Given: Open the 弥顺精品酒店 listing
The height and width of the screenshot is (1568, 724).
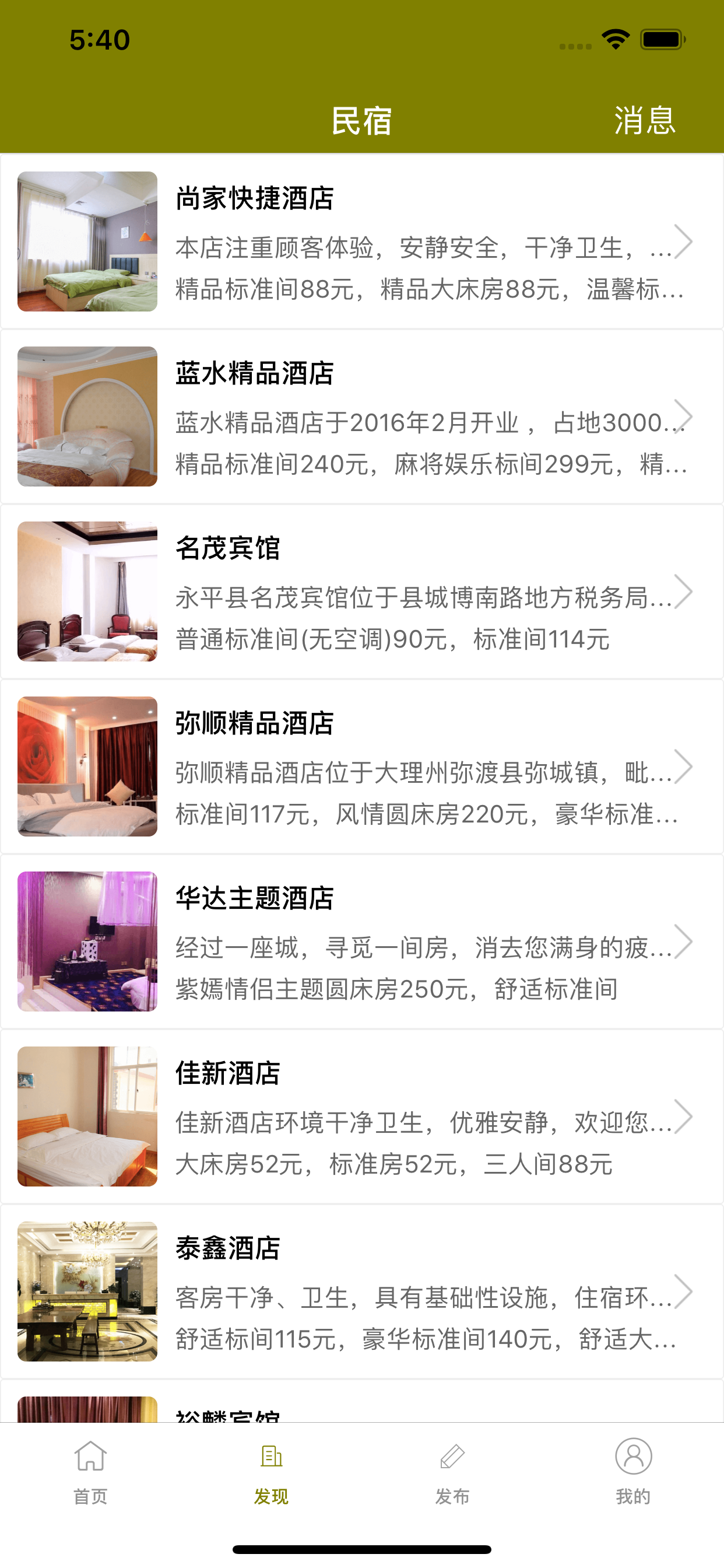Looking at the screenshot, I should tap(362, 766).
